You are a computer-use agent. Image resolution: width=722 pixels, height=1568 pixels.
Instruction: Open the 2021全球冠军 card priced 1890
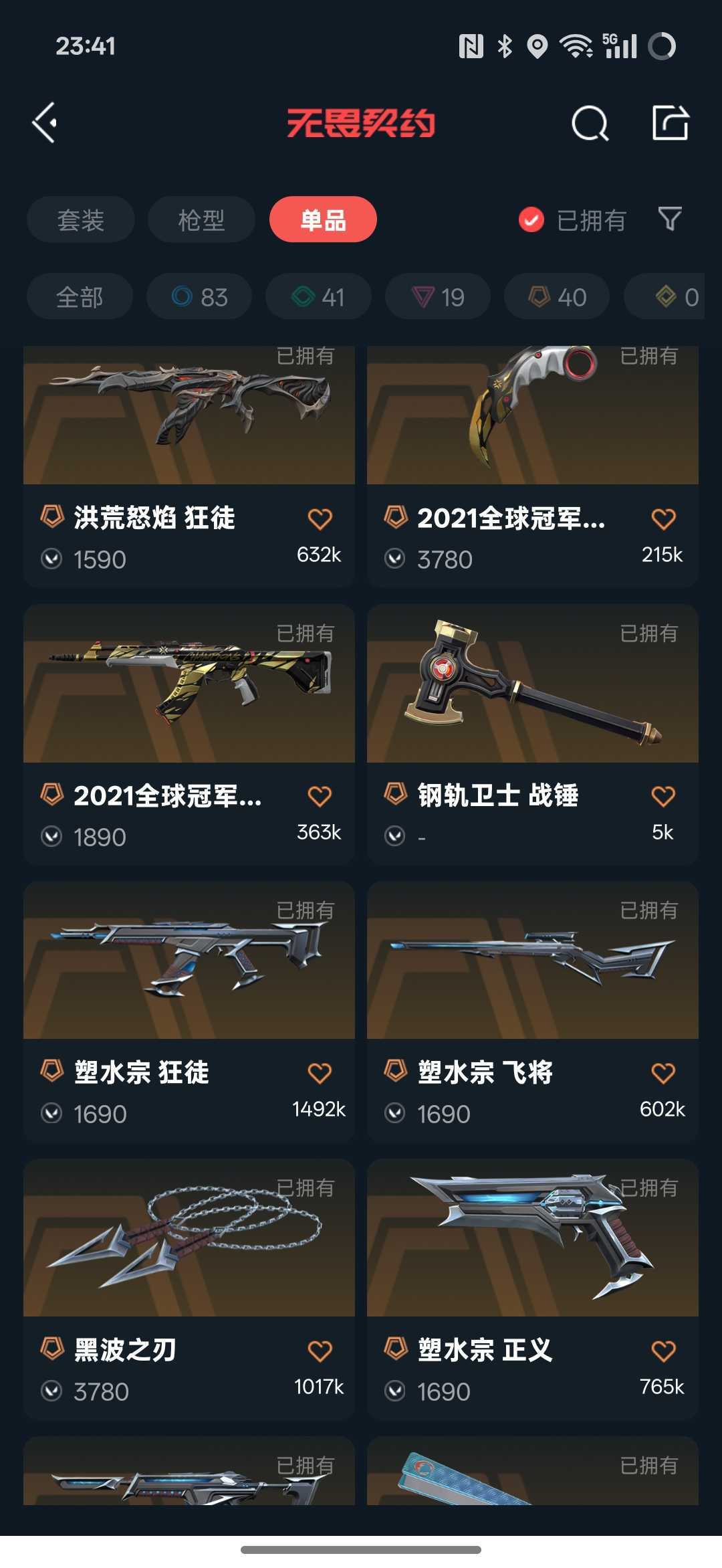point(189,734)
